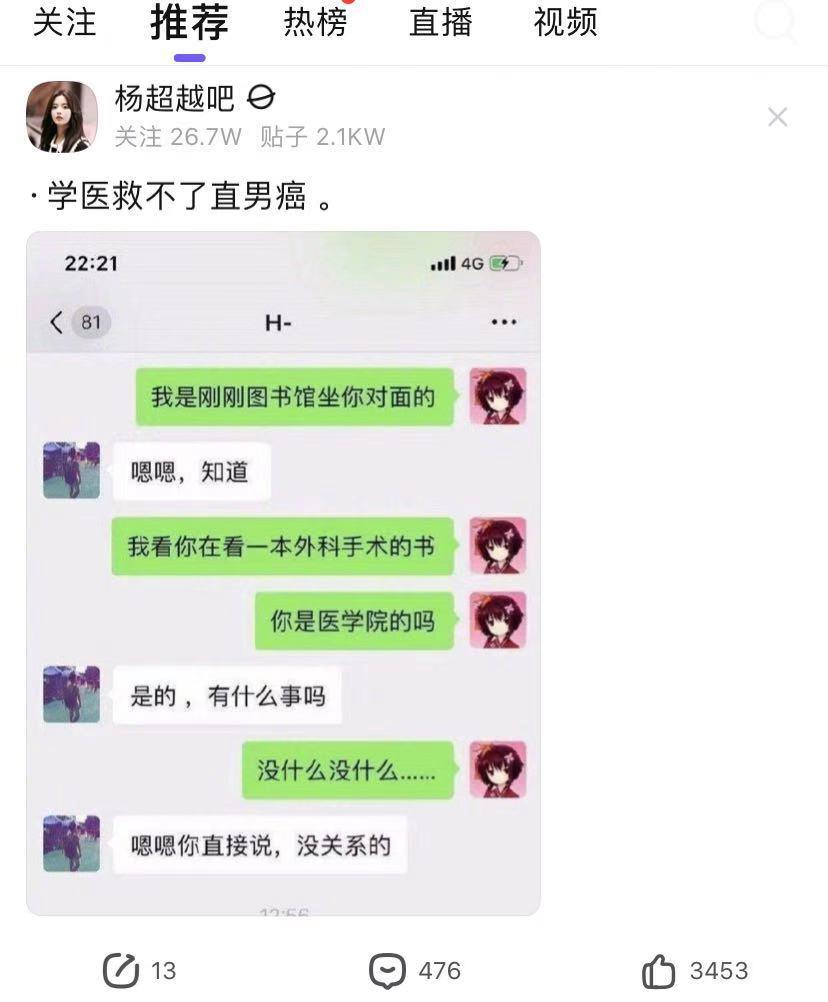This screenshot has width=828, height=1002.
Task: Switch to the 热榜 tab
Action: click(313, 22)
